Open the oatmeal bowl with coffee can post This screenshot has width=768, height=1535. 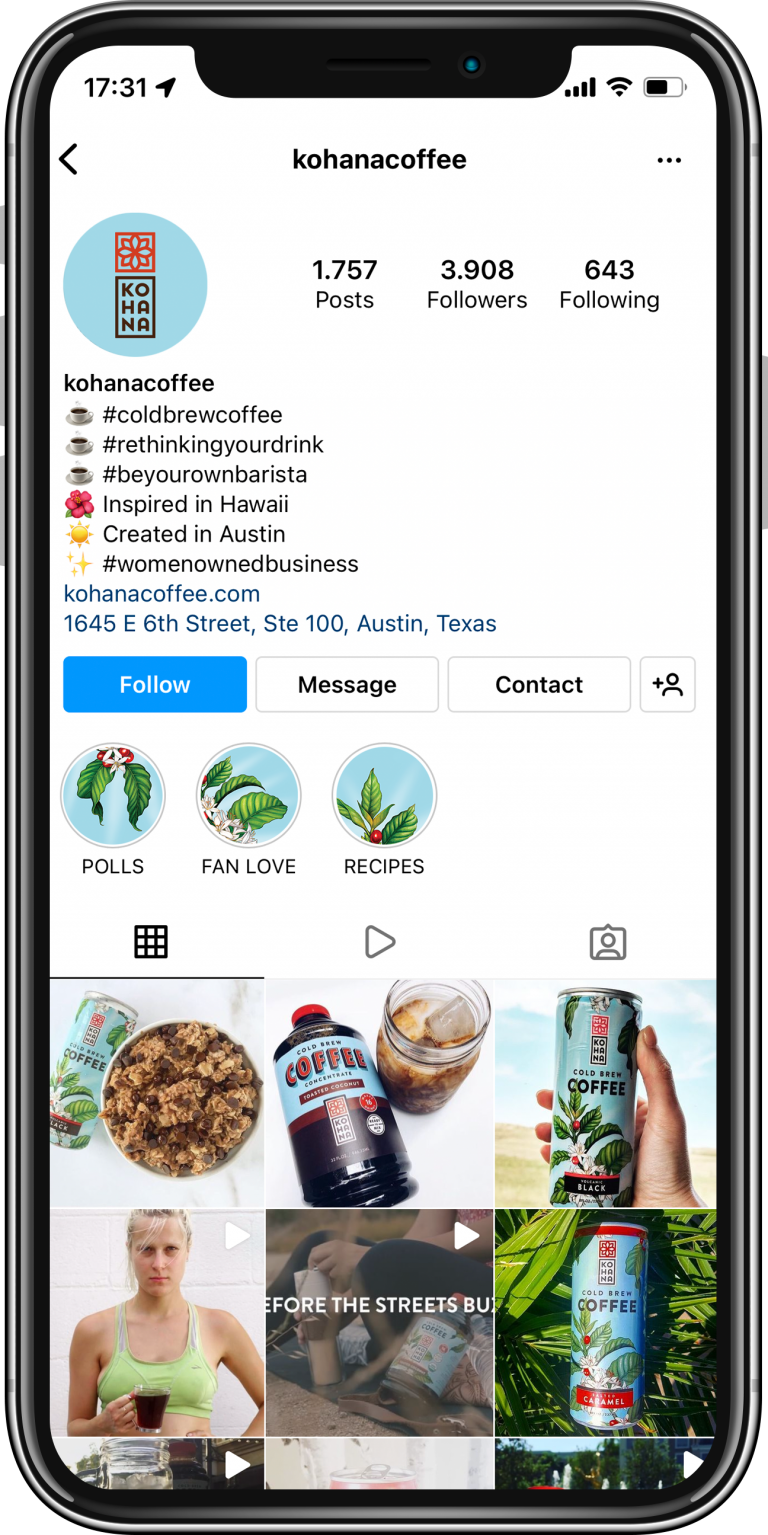coord(157,1093)
